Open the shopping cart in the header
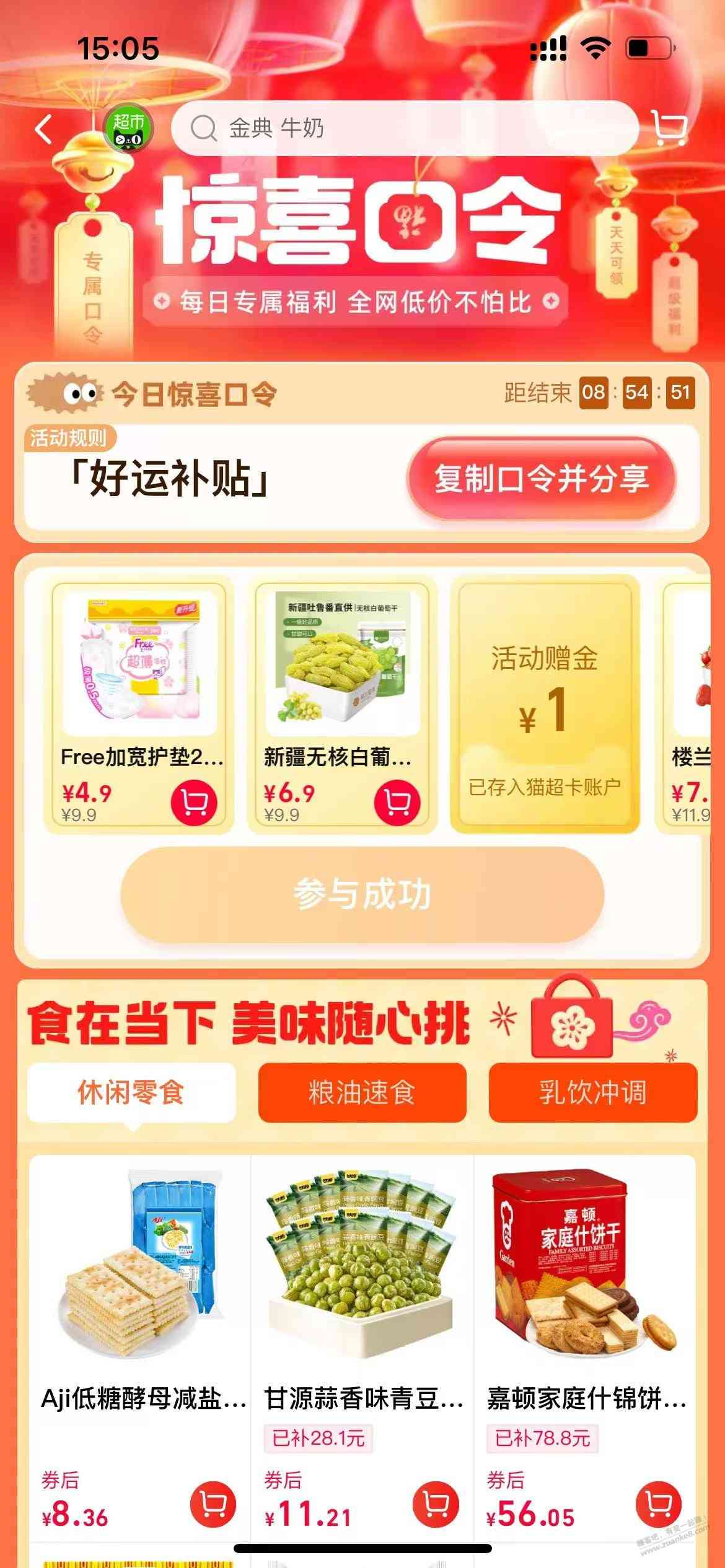This screenshot has width=725, height=1568. (669, 128)
